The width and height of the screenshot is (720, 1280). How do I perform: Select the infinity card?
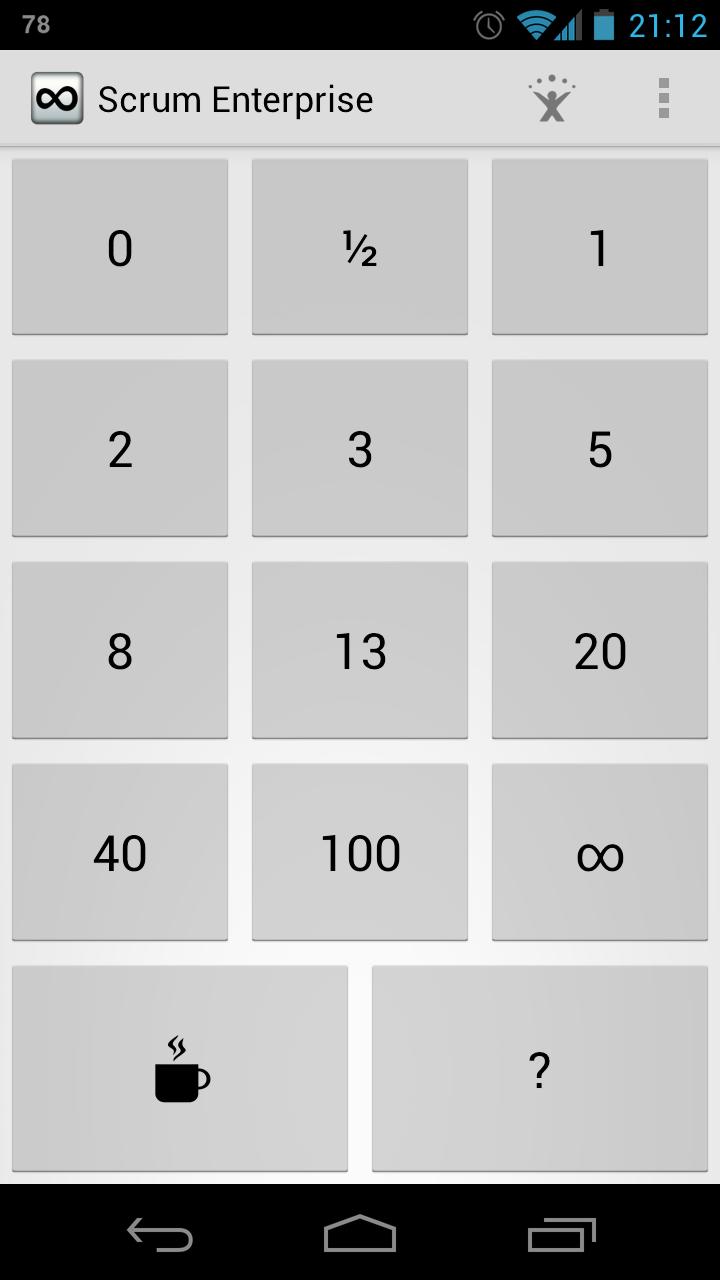tap(600, 853)
